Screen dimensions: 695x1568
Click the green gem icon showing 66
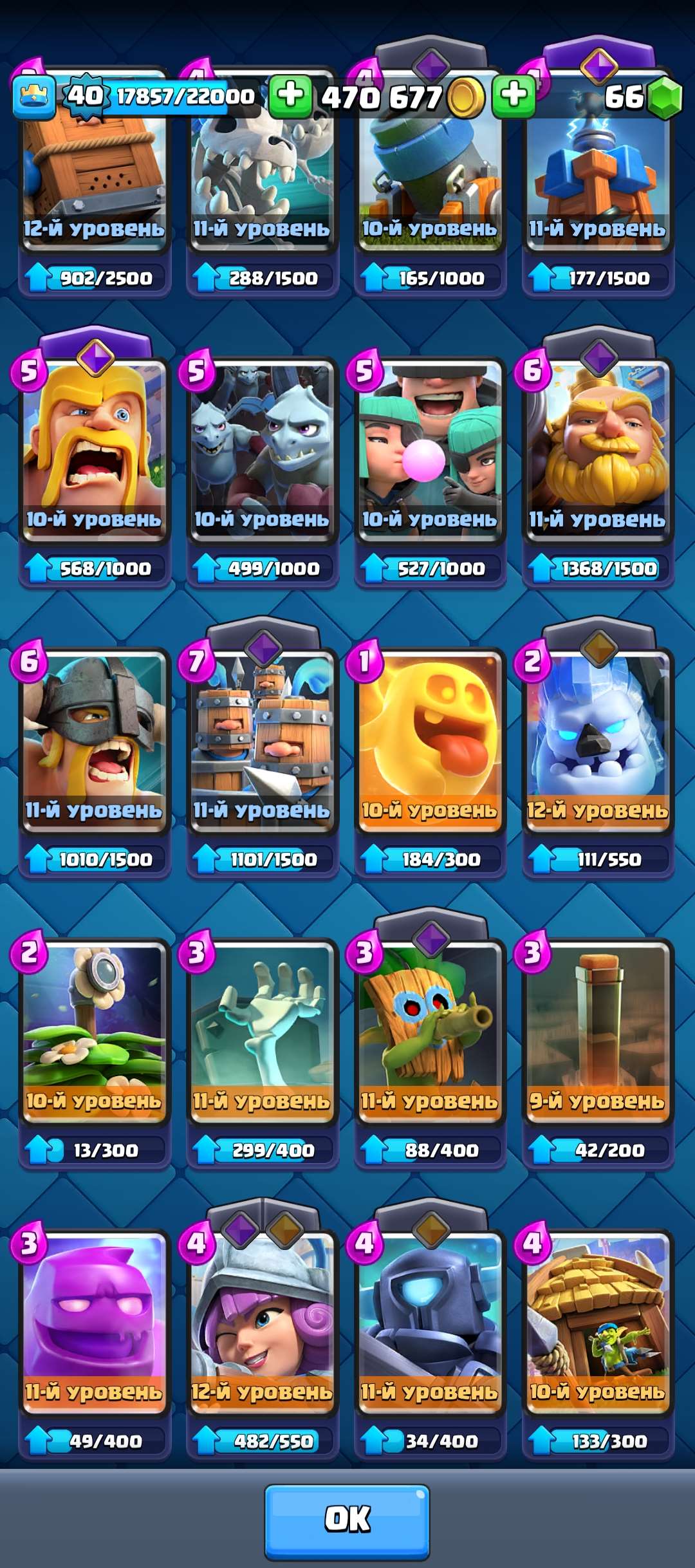(663, 97)
